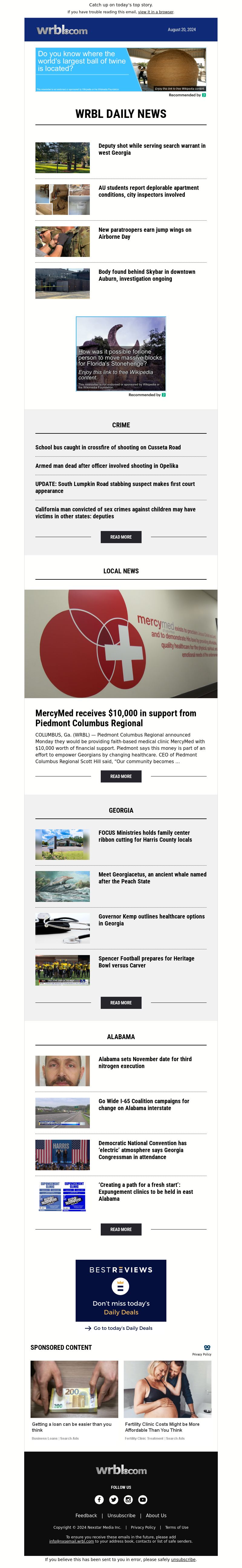Open the Deputy shot in west Georgia story
242x1568 pixels.
[151, 149]
